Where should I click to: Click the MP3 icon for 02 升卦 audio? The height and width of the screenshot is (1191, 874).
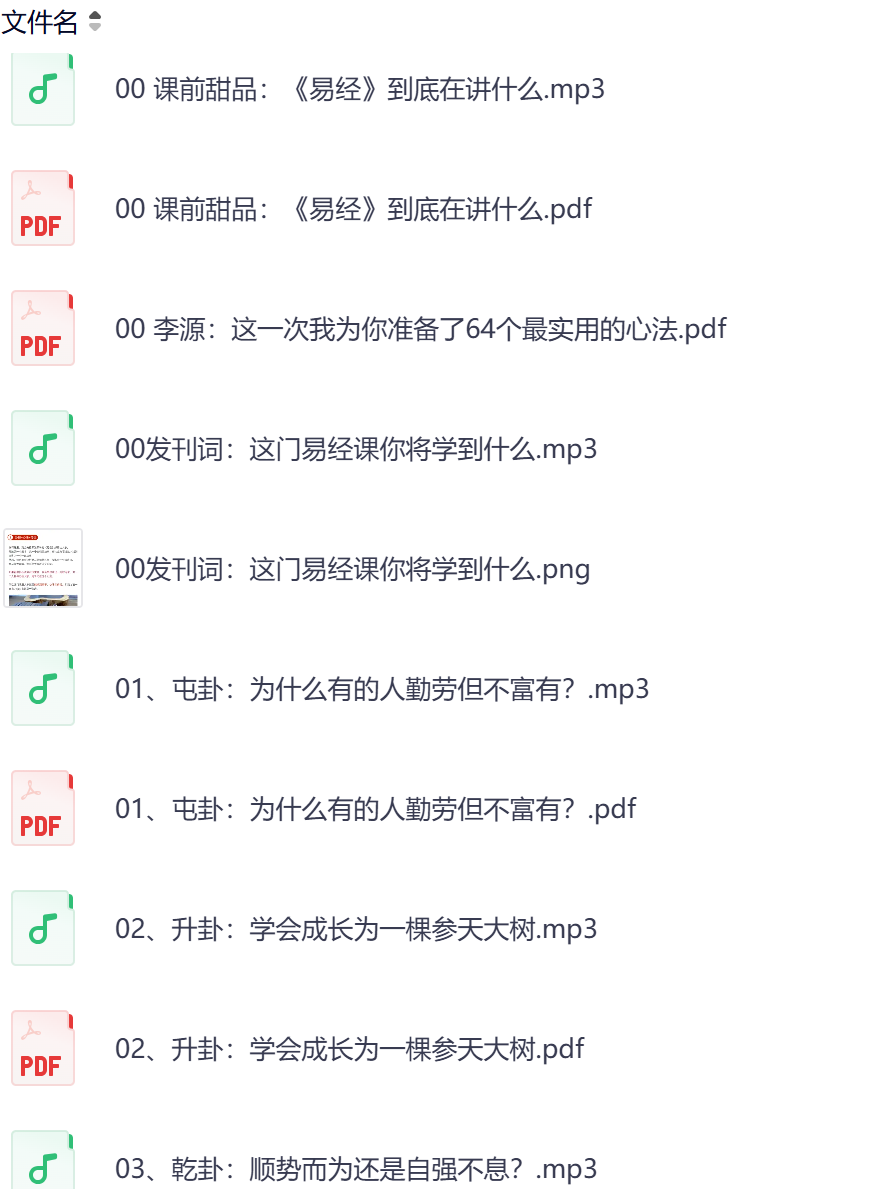[43, 928]
